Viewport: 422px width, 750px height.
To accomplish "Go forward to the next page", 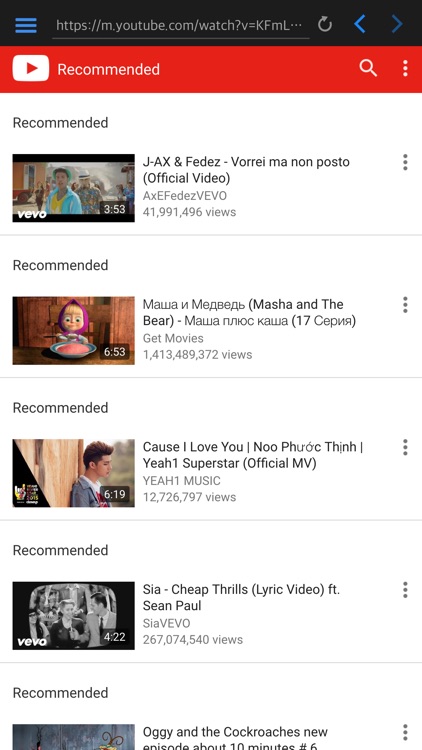I will pyautogui.click(x=397, y=24).
